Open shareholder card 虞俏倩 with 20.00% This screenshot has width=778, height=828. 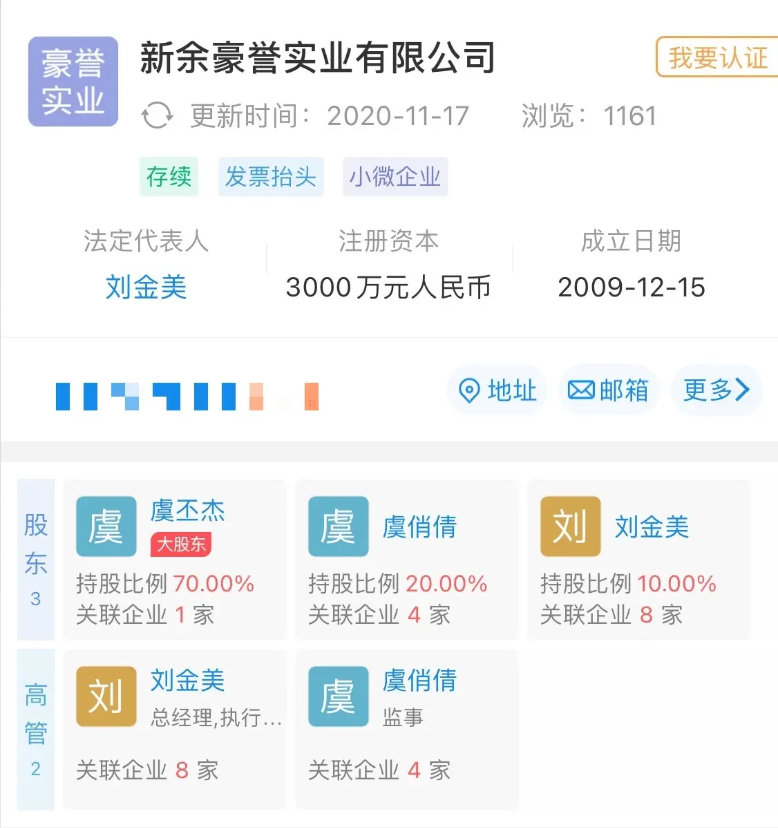click(407, 560)
